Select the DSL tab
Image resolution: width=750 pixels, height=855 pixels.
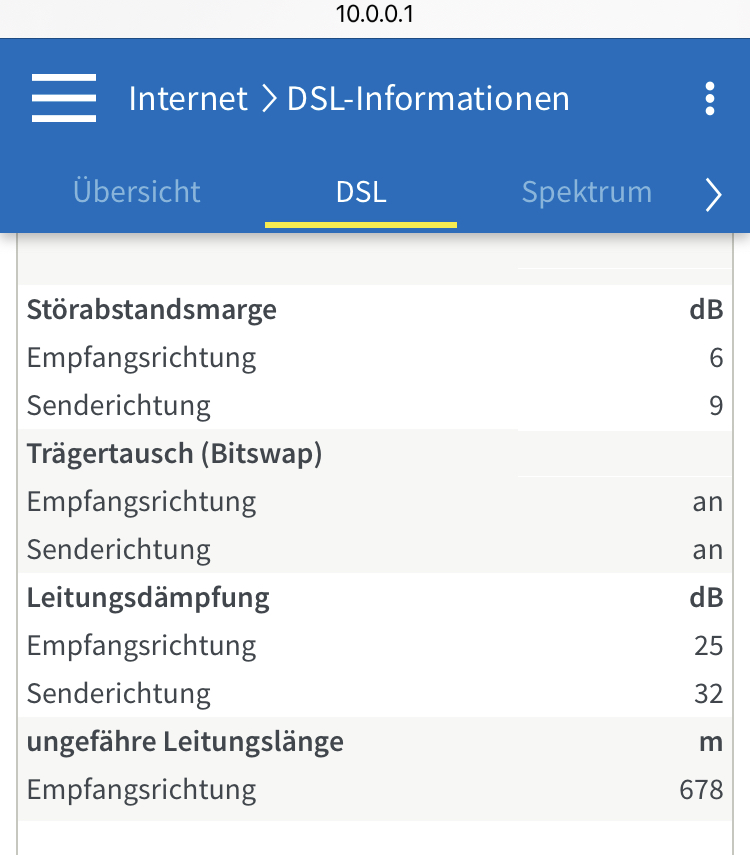pyautogui.click(x=361, y=192)
